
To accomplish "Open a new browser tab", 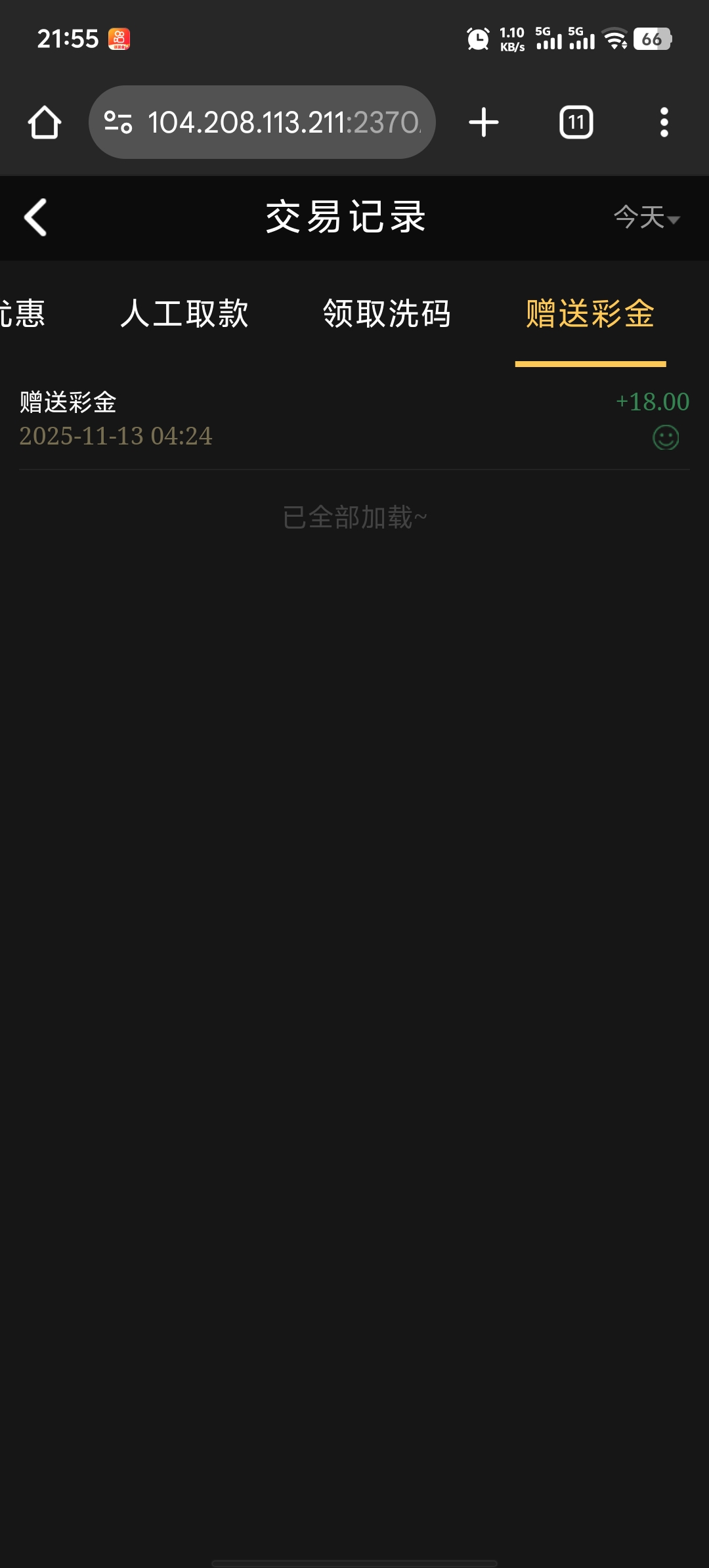I will coord(484,123).
